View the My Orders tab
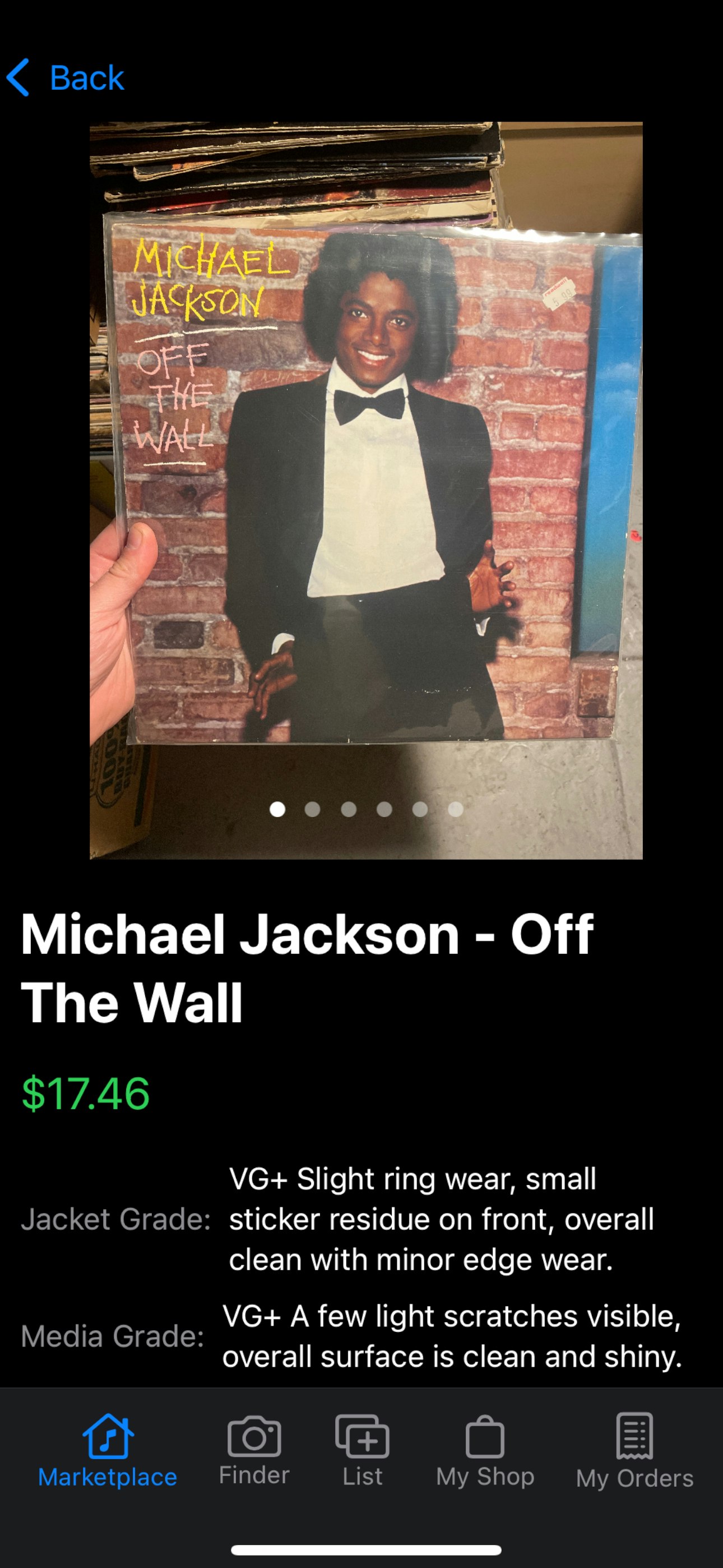The height and width of the screenshot is (1568, 723). pyautogui.click(x=634, y=1451)
